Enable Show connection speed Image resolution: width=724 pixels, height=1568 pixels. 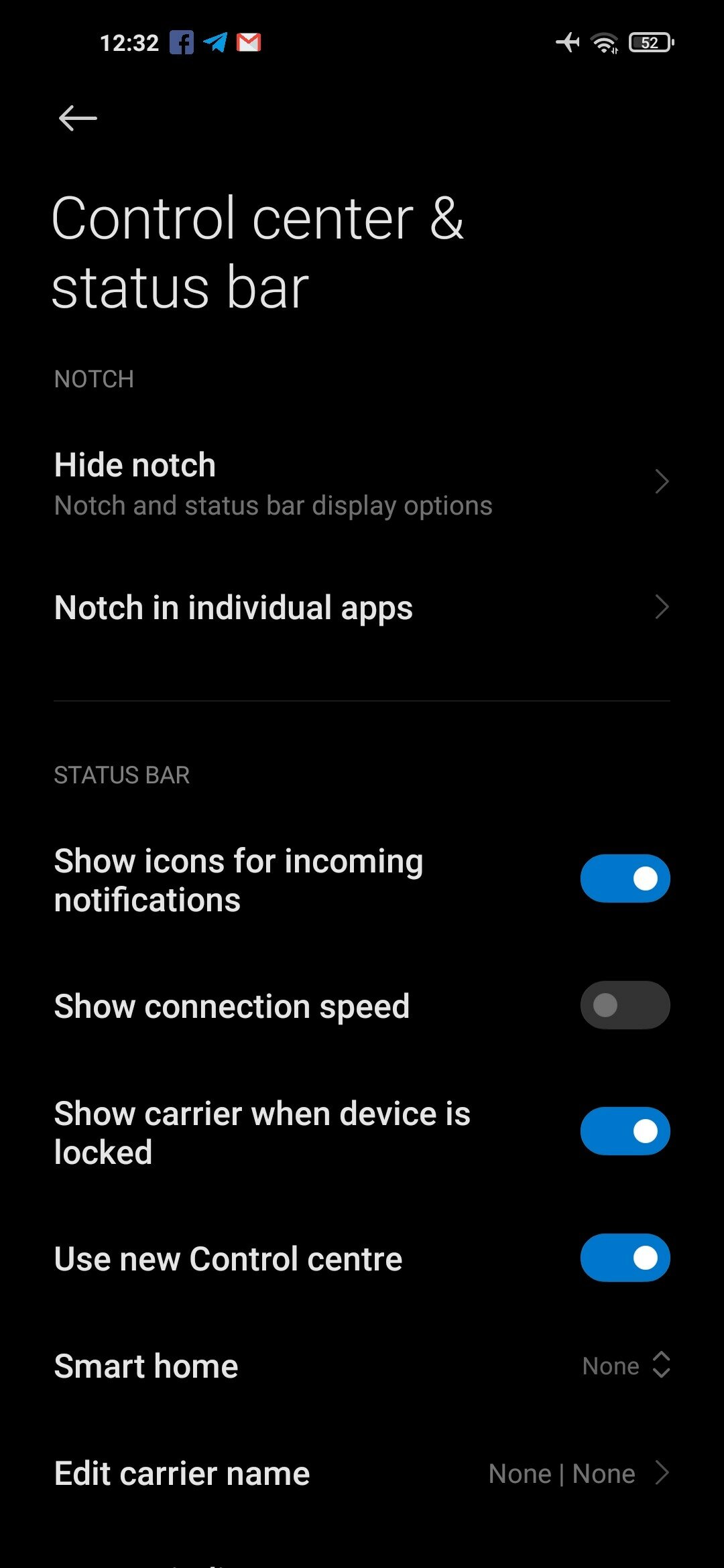(x=625, y=1005)
